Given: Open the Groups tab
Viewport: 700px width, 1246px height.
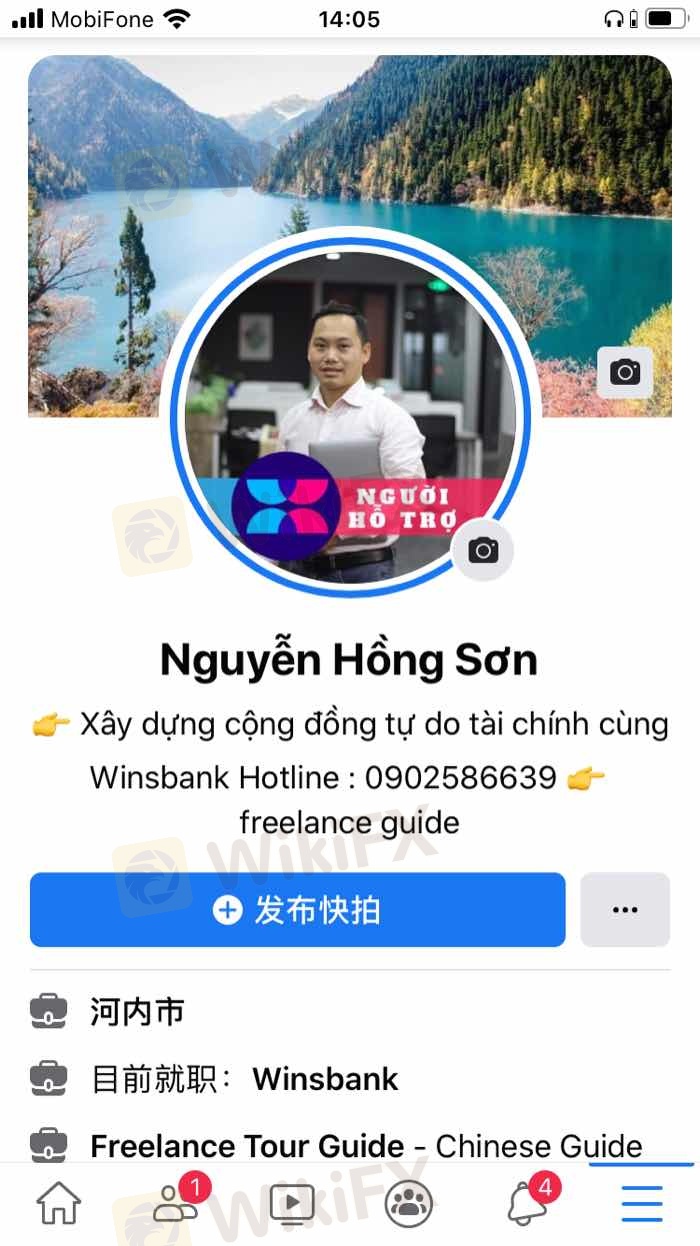Looking at the screenshot, I should tap(409, 1203).
